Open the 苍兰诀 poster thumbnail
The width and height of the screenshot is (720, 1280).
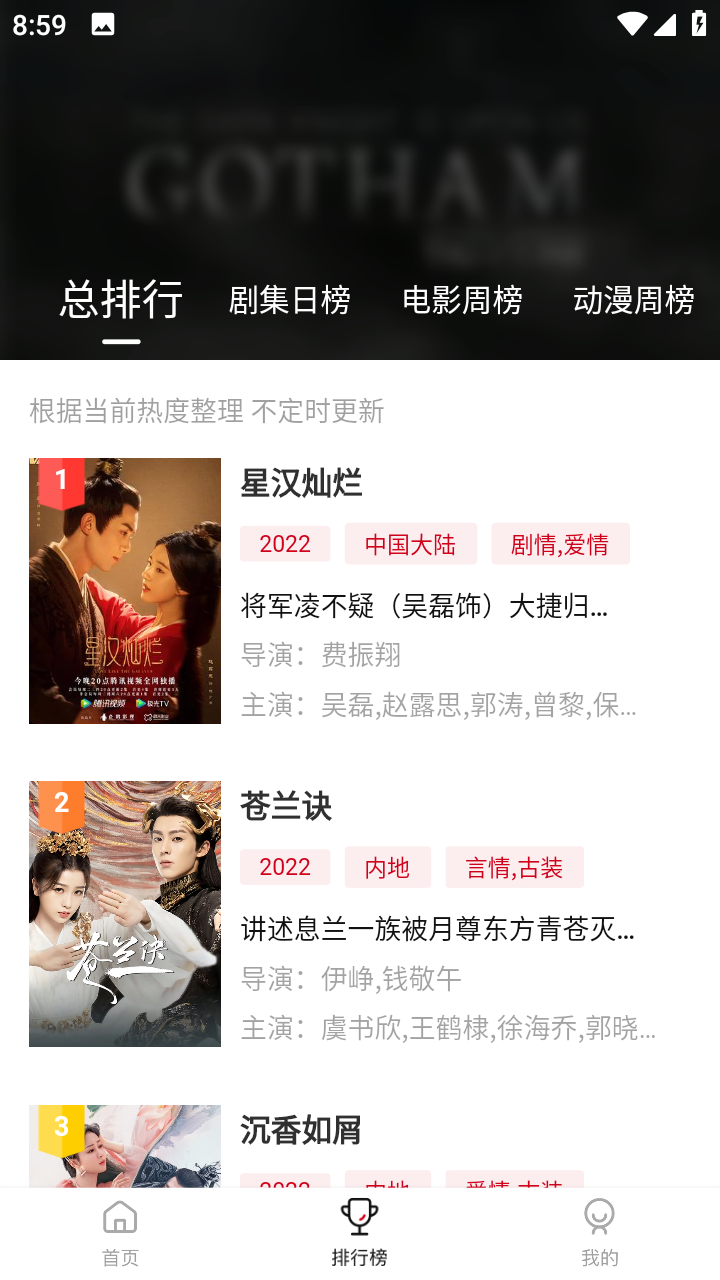point(125,914)
